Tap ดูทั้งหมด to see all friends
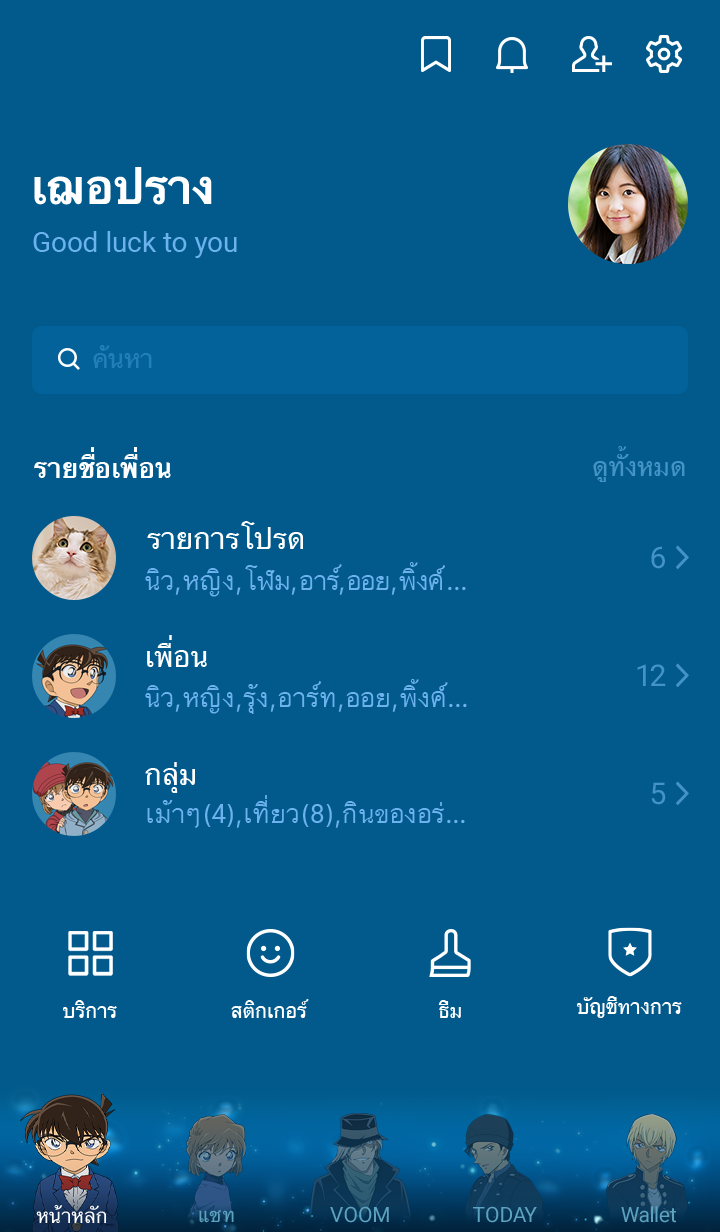Screen dimensions: 720x1232 pos(638,468)
